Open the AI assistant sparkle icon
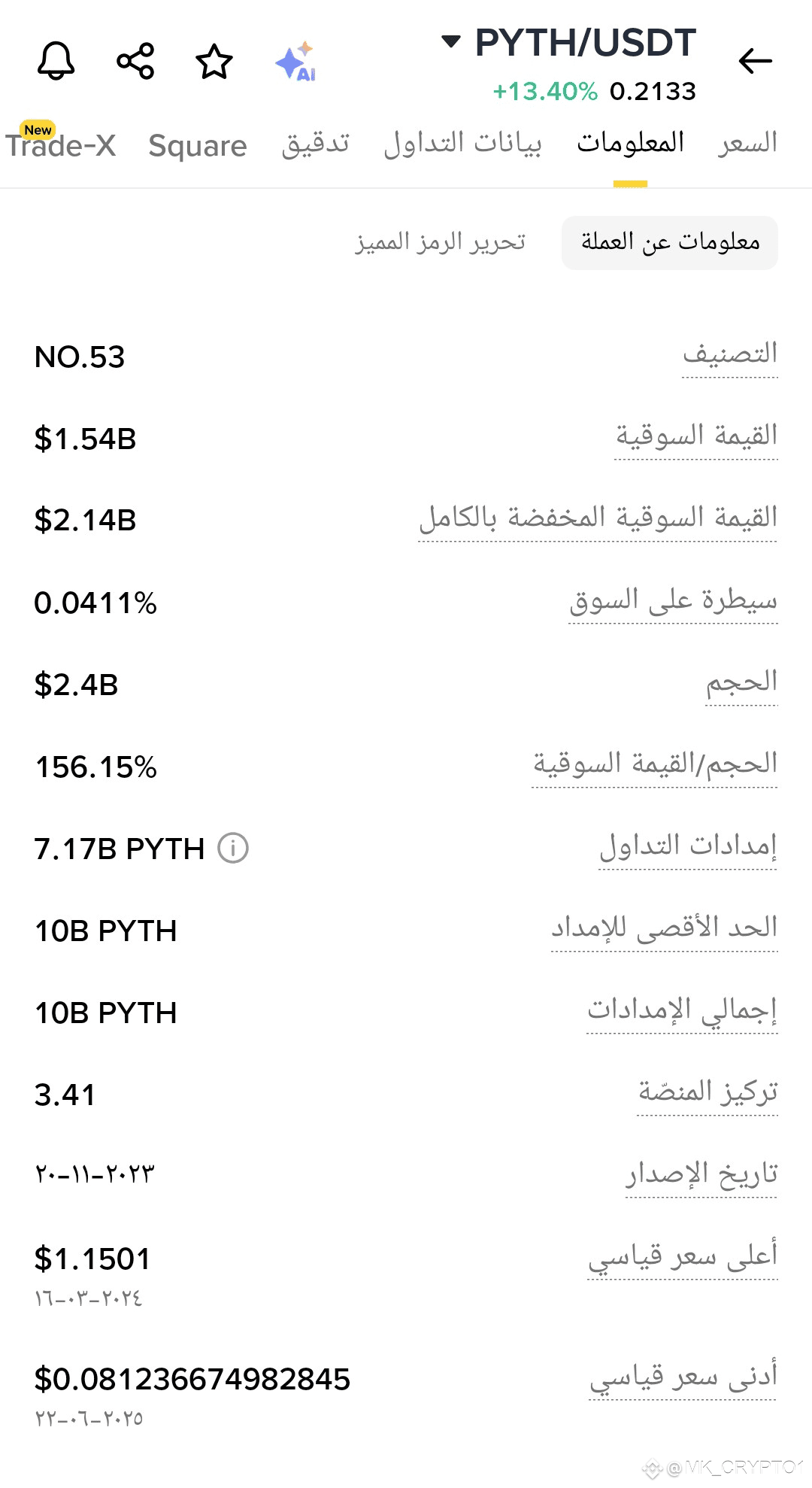Screen dimensions: 812x1488 point(295,61)
